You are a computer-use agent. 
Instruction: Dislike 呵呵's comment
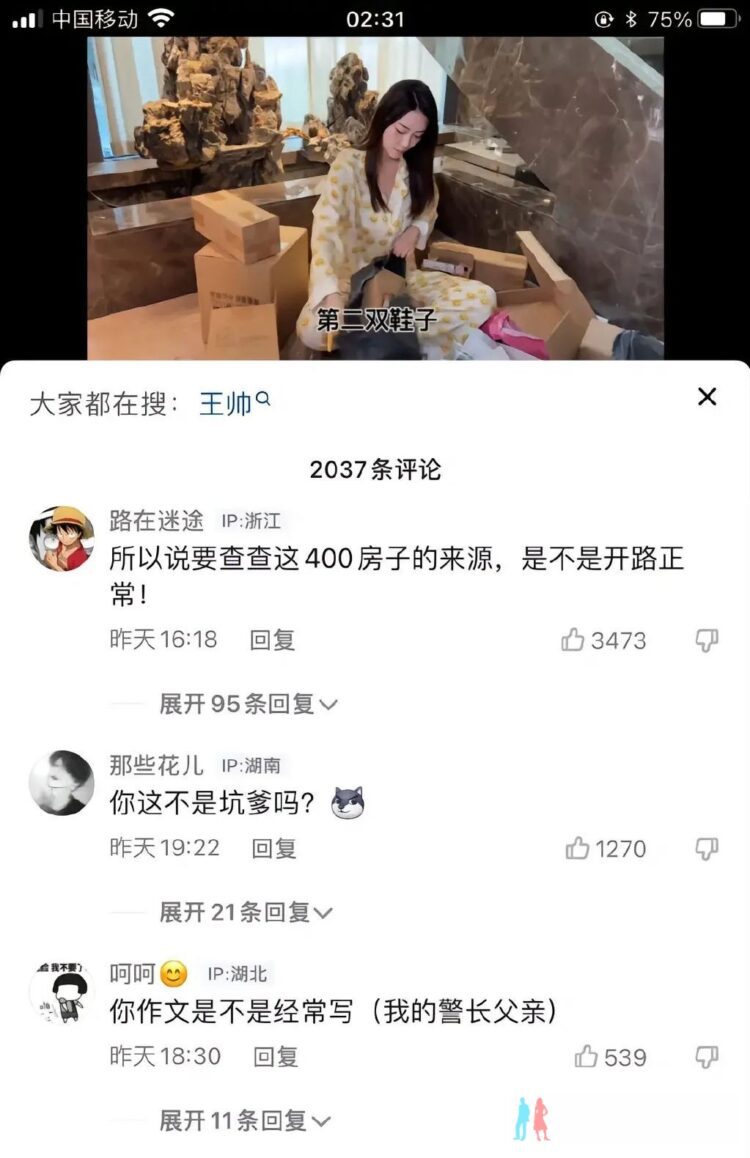pyautogui.click(x=707, y=1057)
